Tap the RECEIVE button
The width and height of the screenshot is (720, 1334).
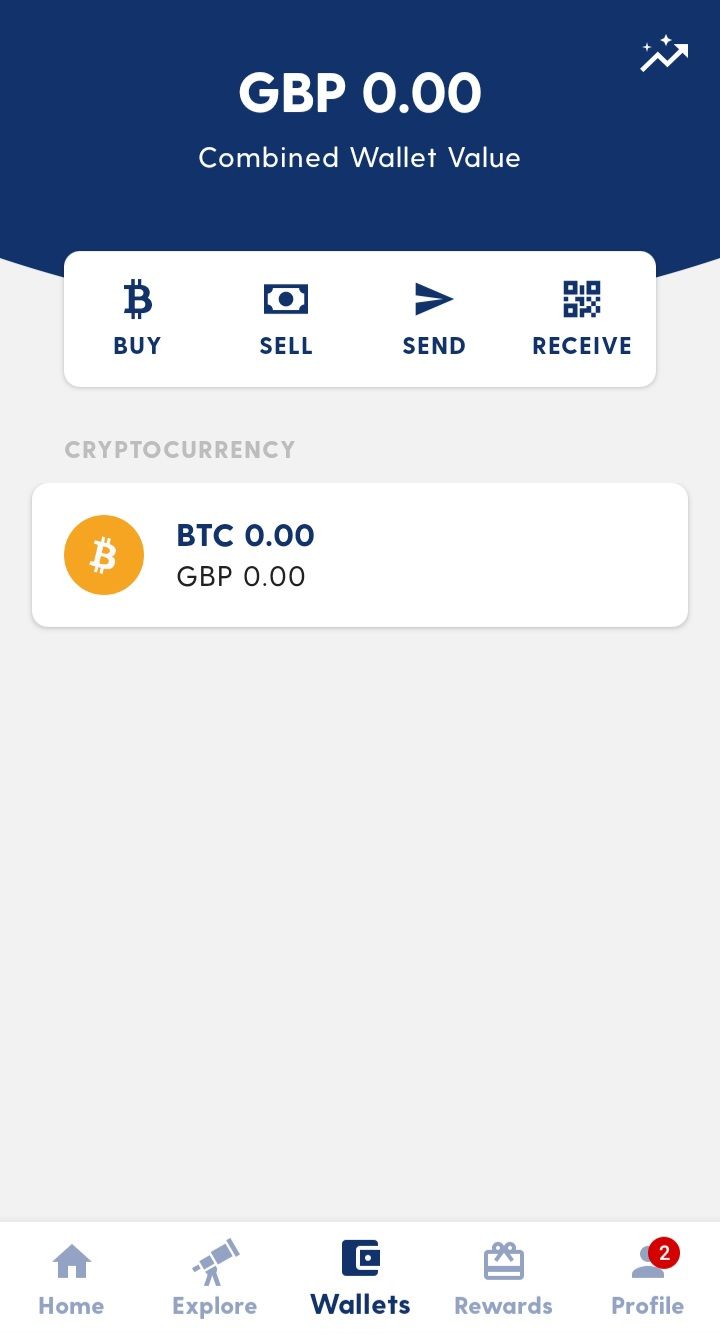coord(581,318)
